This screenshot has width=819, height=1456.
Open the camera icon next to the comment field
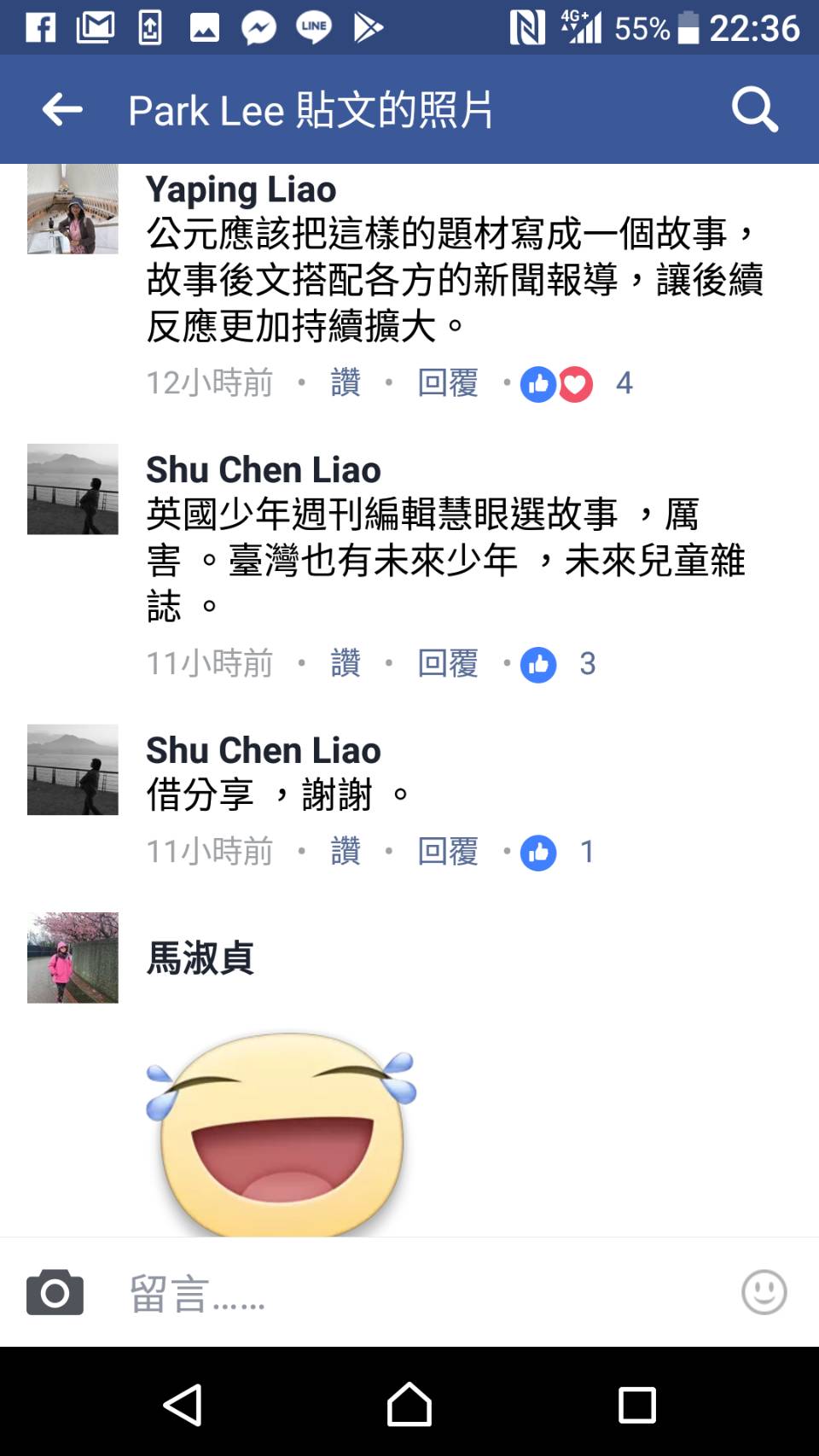(x=55, y=1292)
